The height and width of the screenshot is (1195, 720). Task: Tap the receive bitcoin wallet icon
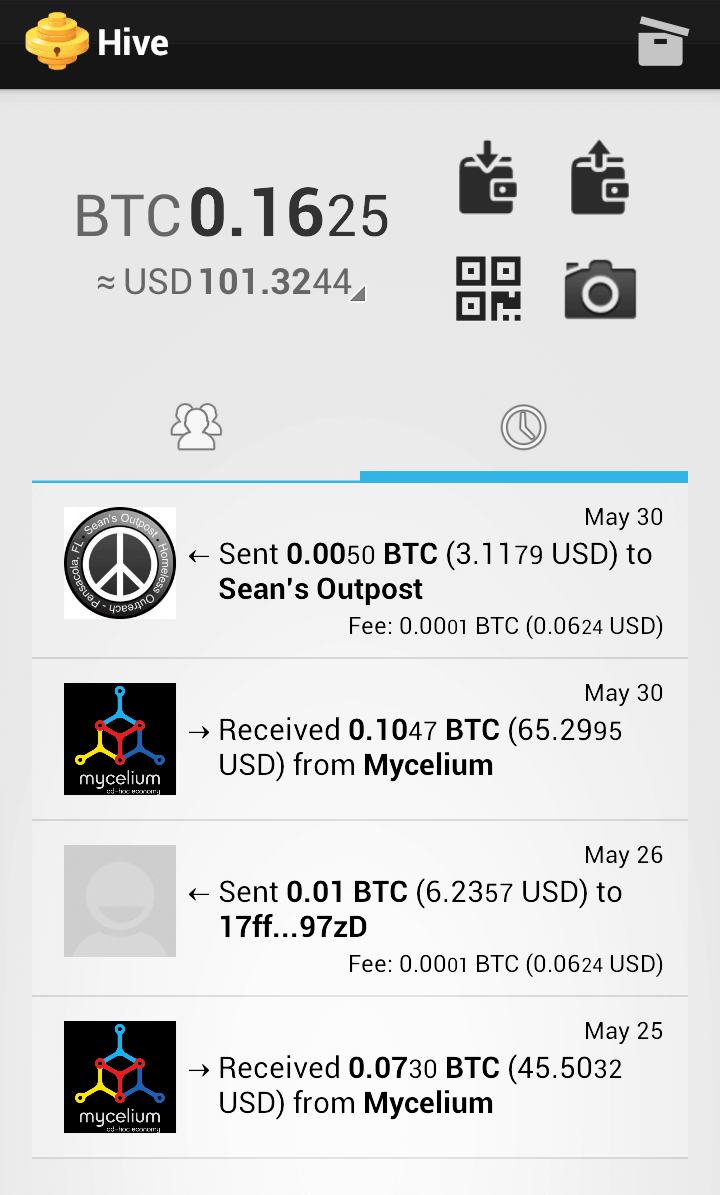tap(488, 177)
